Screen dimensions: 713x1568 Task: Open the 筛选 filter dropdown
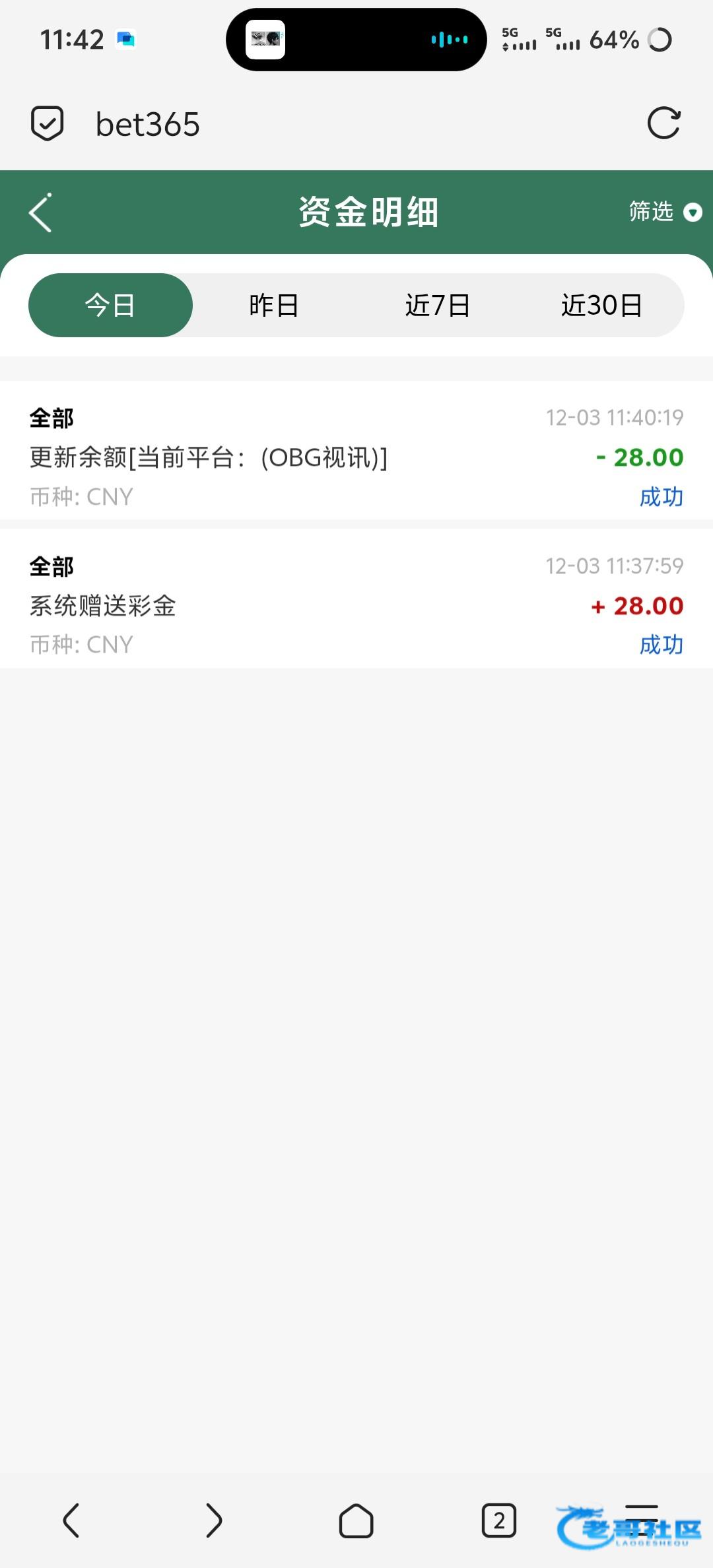(x=663, y=212)
